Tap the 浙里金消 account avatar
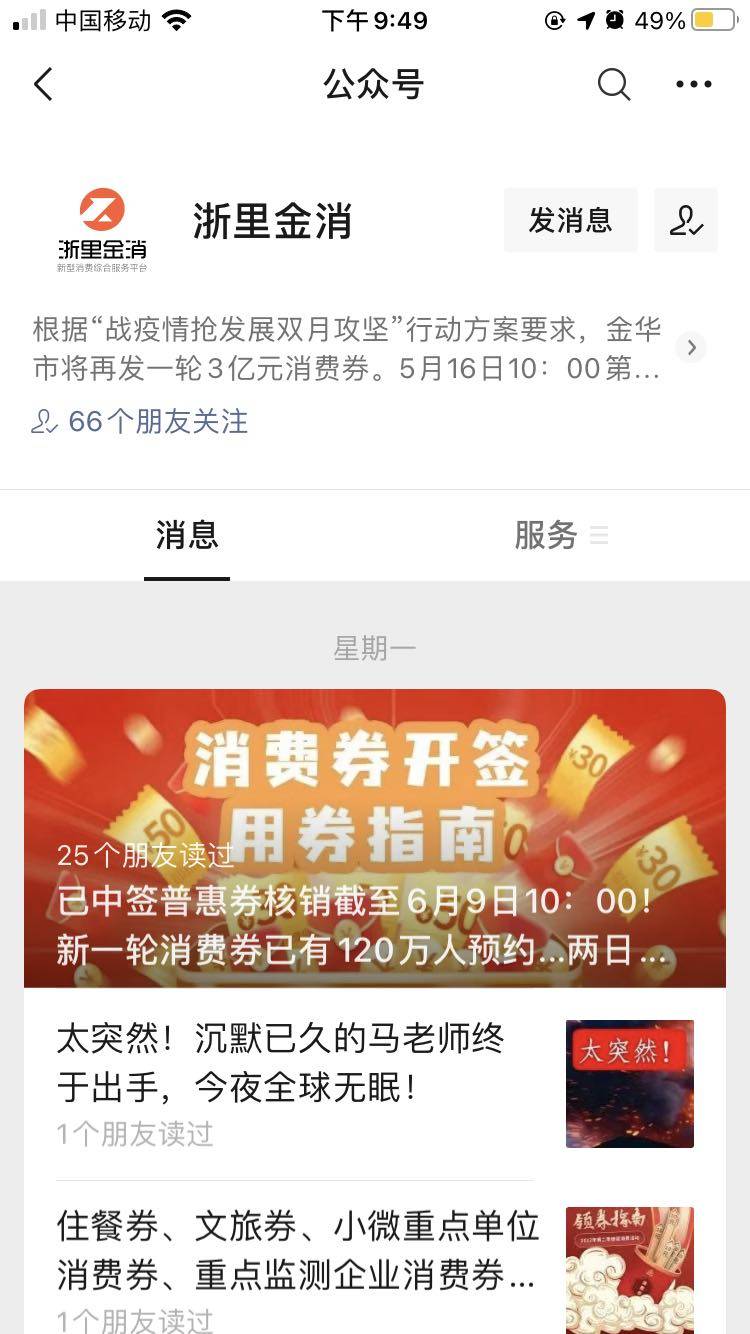 coord(102,226)
